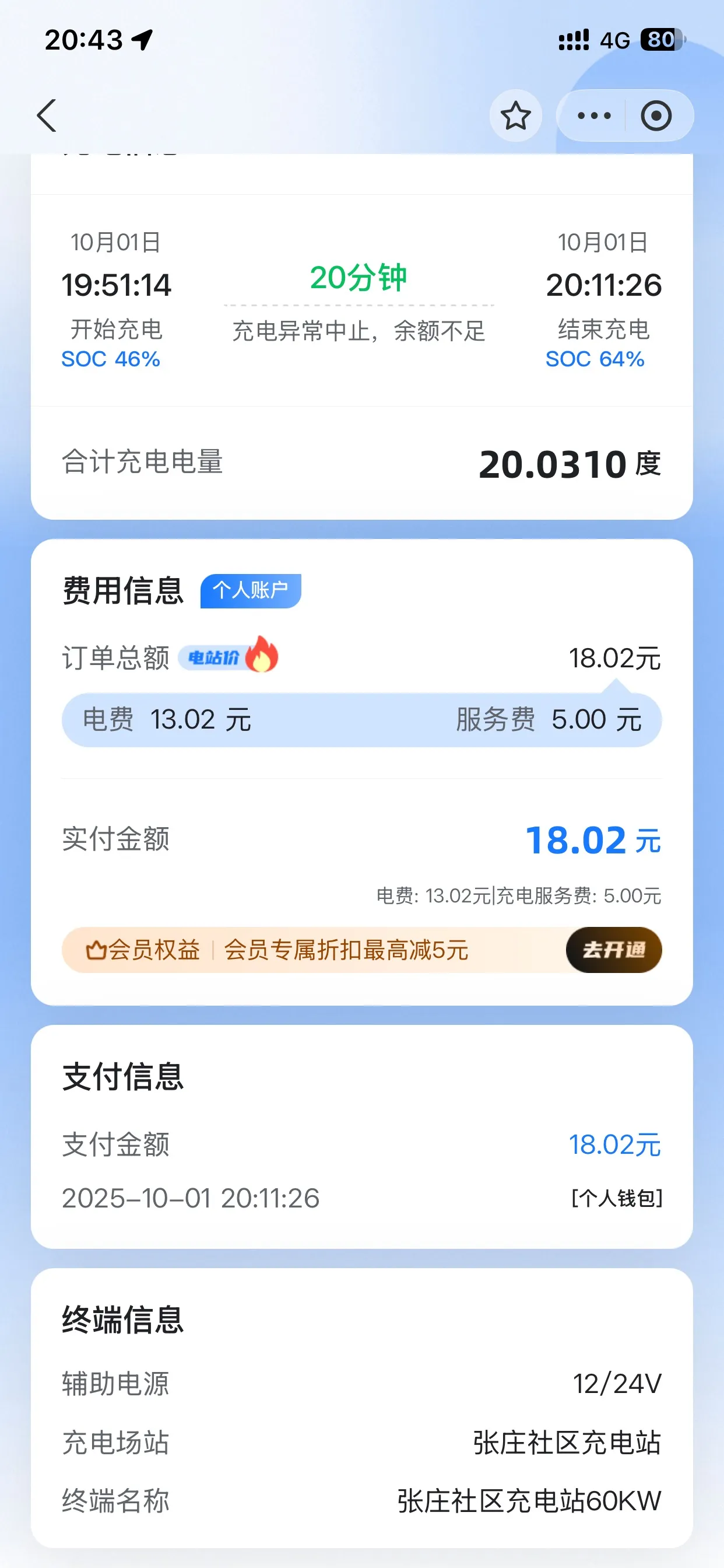Open the three-dot more options menu
The height and width of the screenshot is (1568, 724).
(593, 116)
